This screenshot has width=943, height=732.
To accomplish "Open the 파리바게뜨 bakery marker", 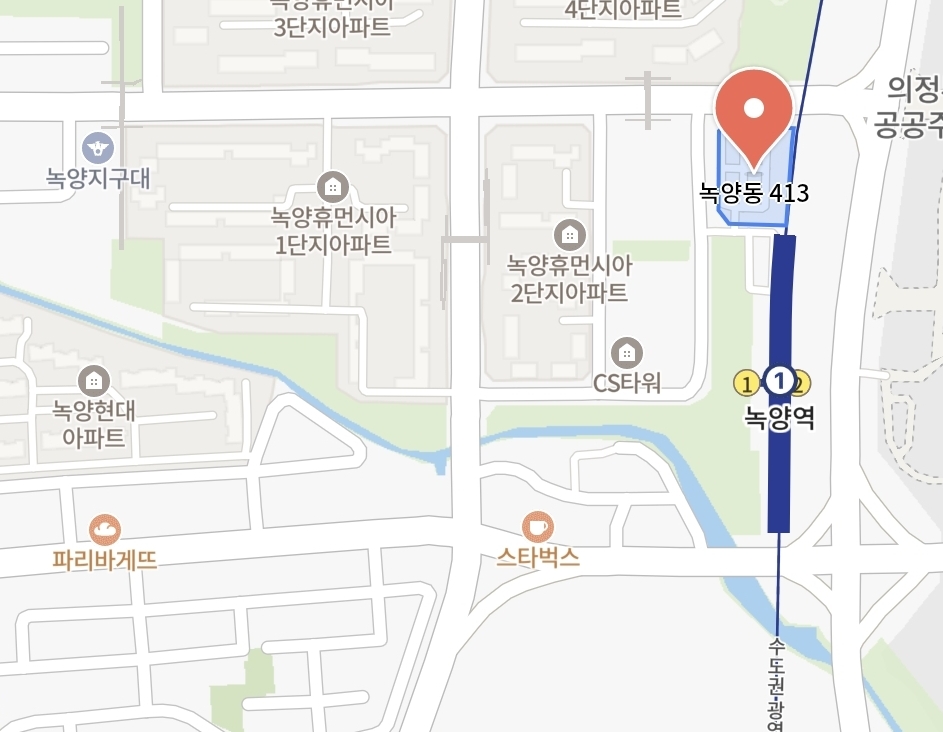I will click(105, 529).
